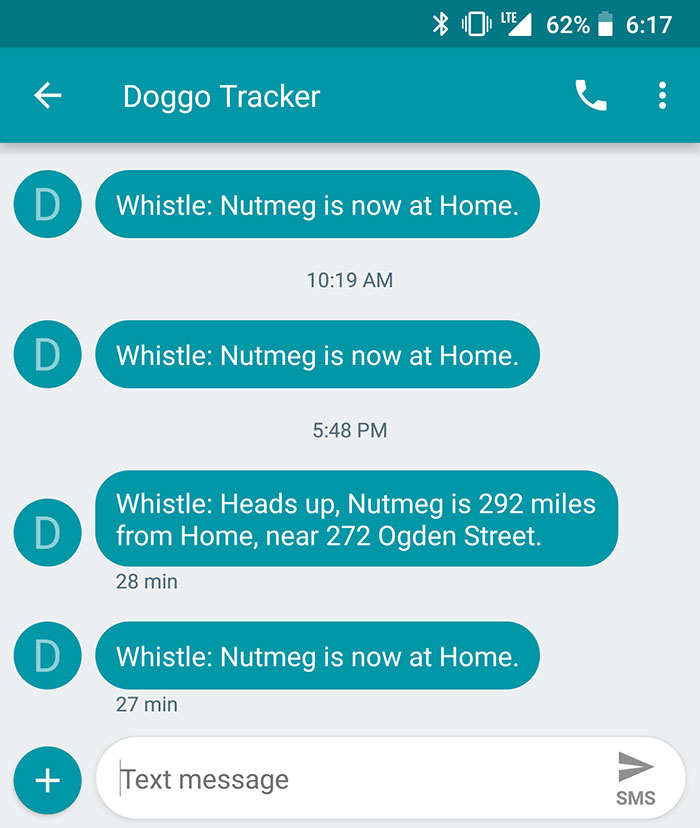
Task: Open the overflow menu
Action: (x=662, y=96)
